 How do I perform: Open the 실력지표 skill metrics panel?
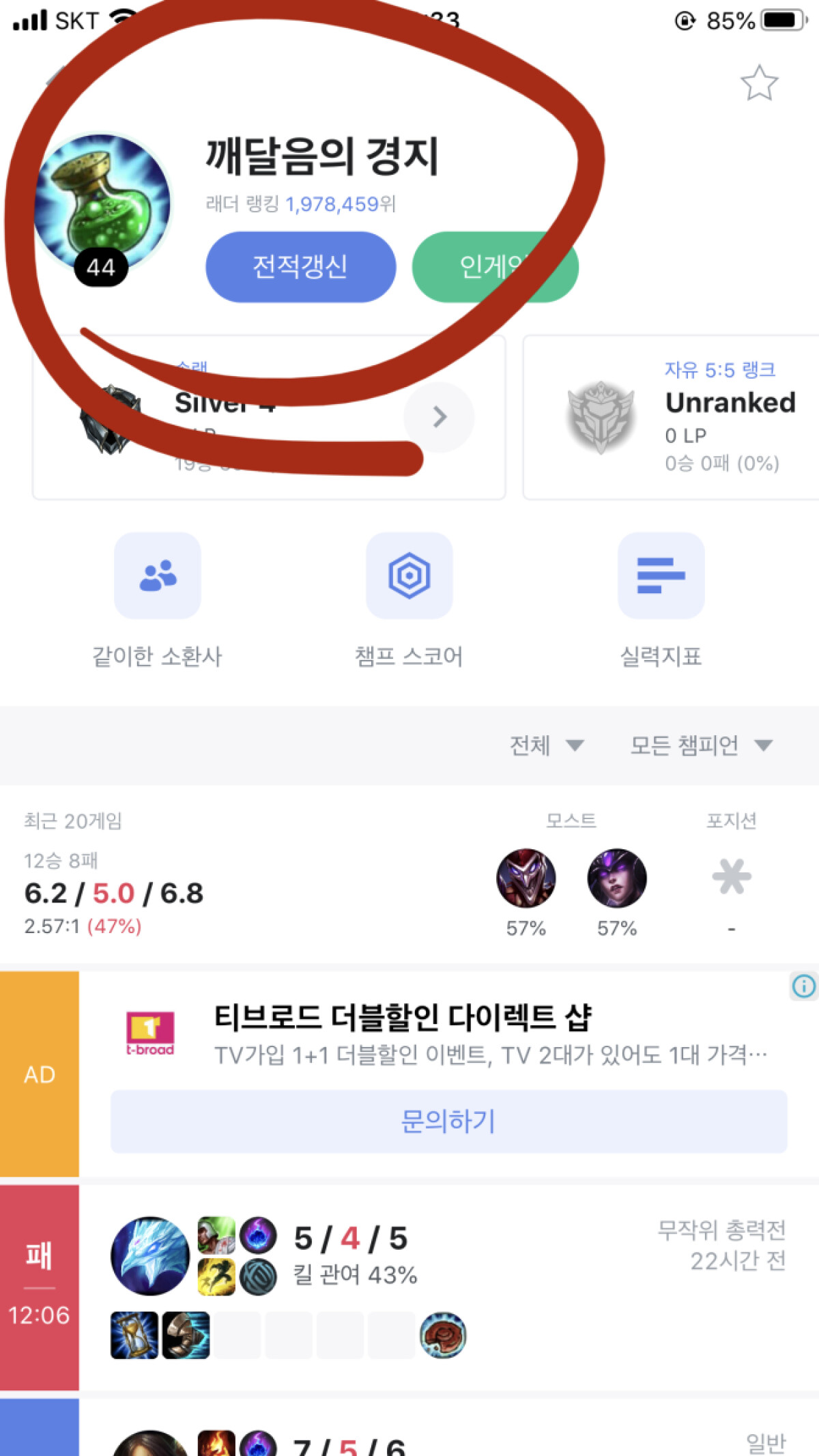pos(661,575)
